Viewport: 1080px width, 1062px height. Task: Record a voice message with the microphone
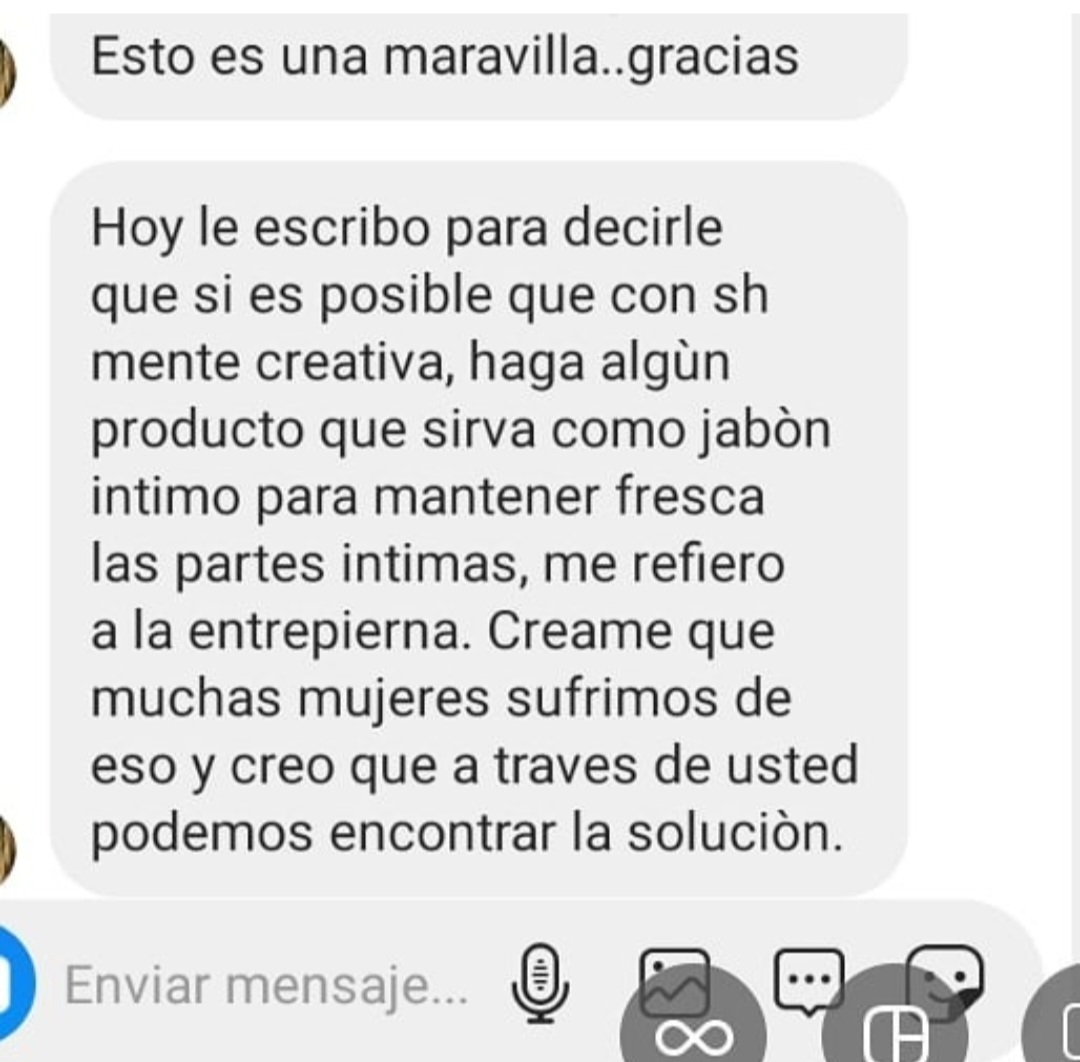pos(540,984)
